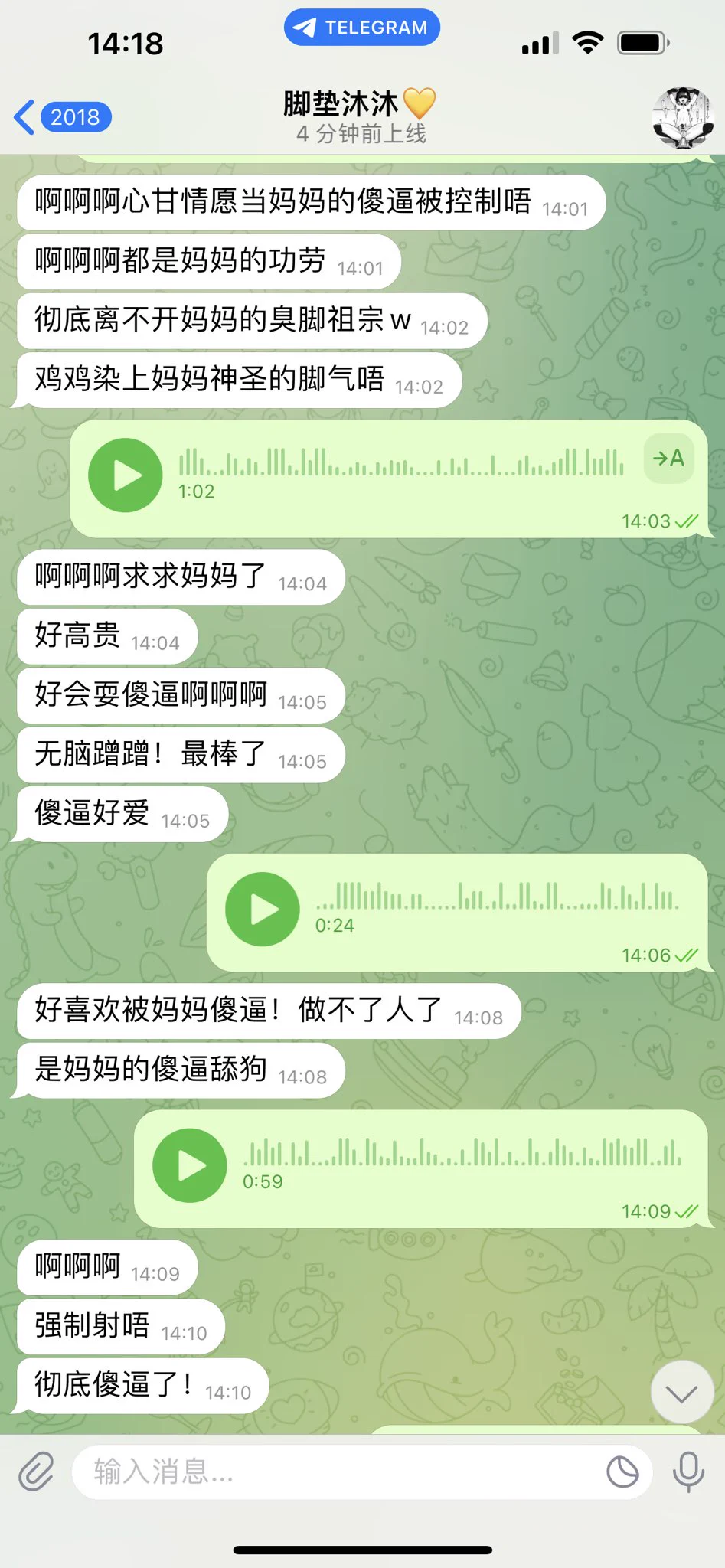Open the contact's profile avatar
The height and width of the screenshot is (1568, 725).
pos(683,117)
